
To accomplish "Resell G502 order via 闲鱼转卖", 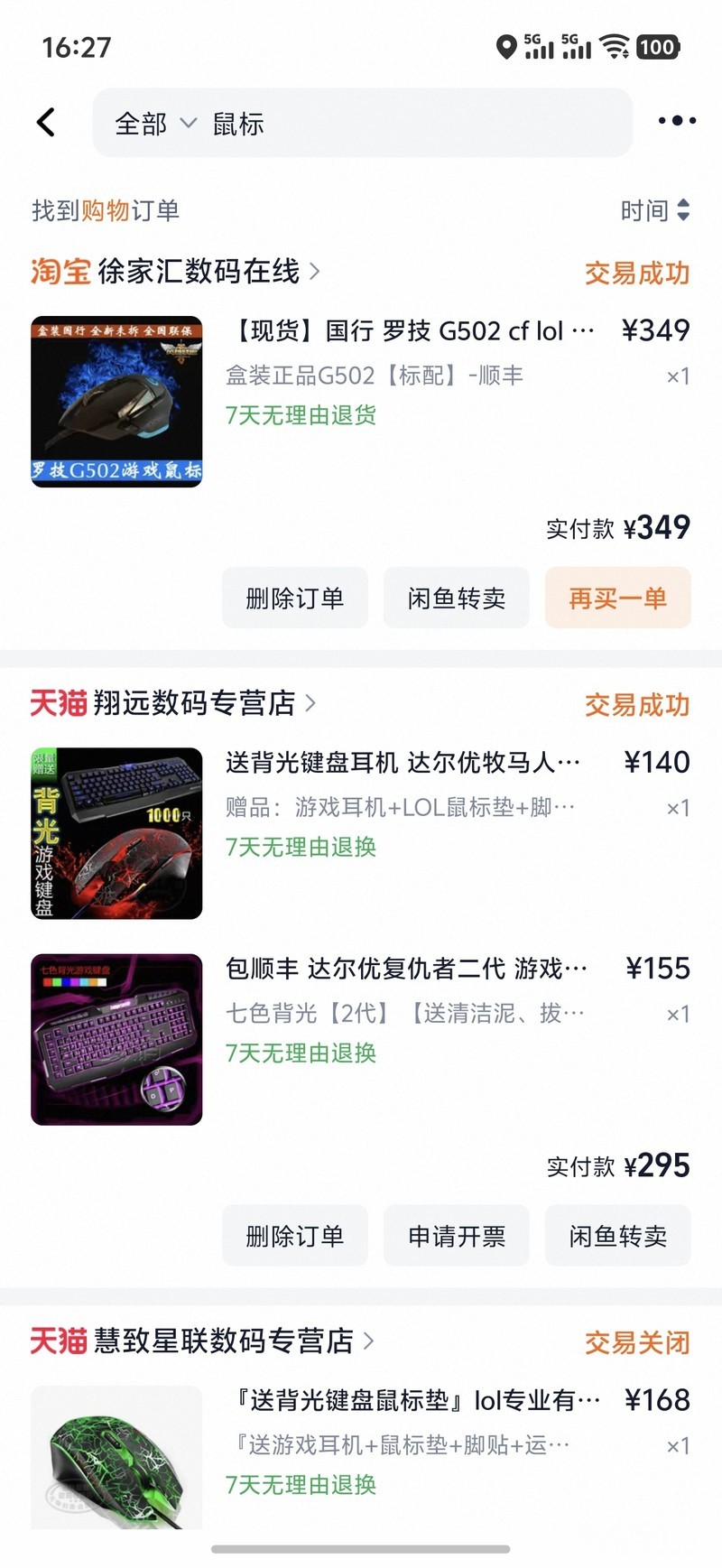I will coord(456,598).
